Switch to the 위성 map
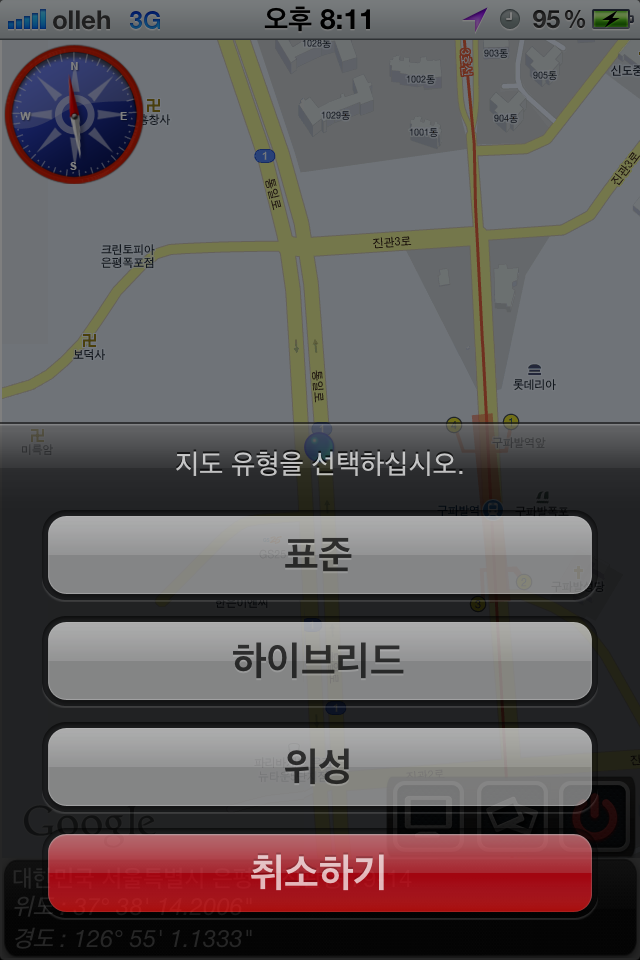The width and height of the screenshot is (640, 960). pos(320,767)
